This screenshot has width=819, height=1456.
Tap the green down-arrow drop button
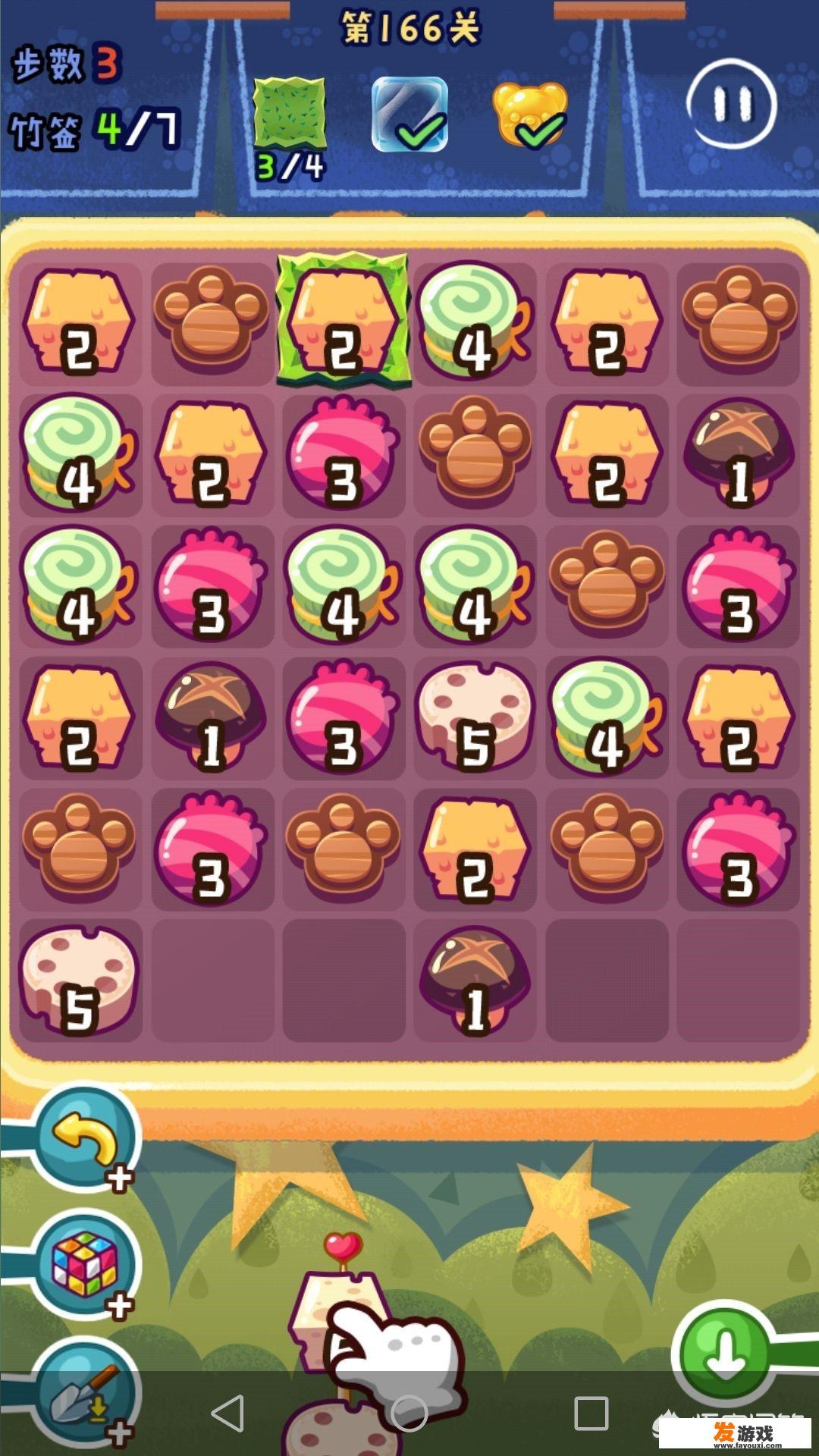tap(724, 1351)
